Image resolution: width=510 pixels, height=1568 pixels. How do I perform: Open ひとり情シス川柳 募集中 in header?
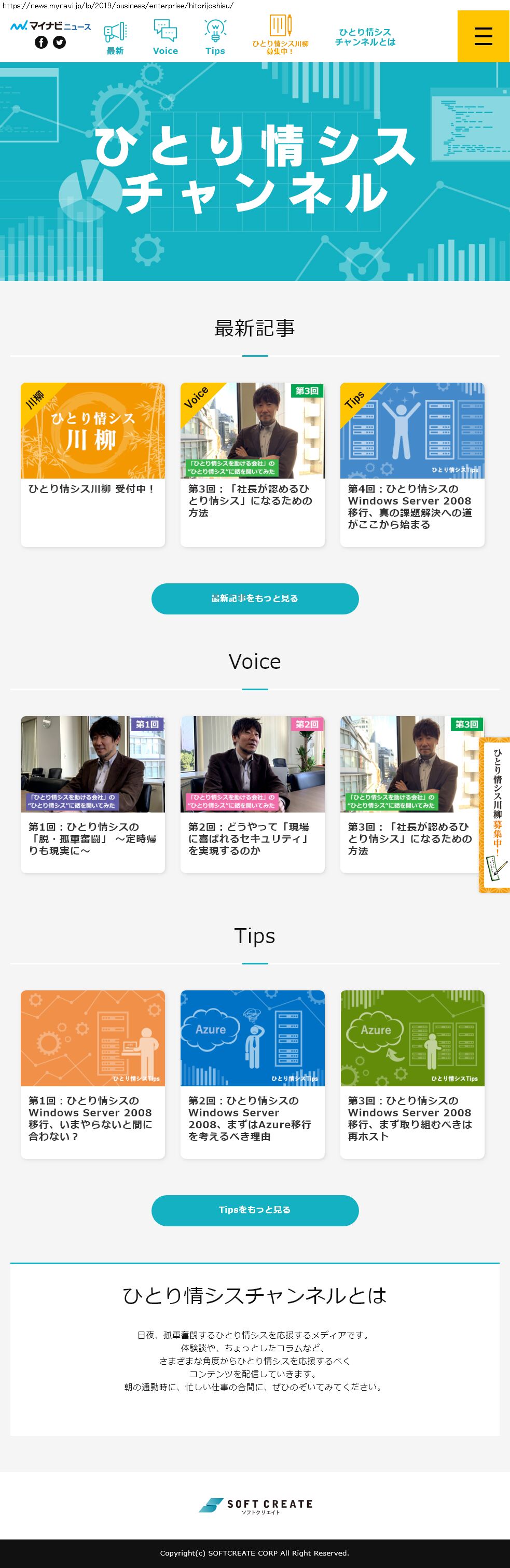click(x=280, y=36)
